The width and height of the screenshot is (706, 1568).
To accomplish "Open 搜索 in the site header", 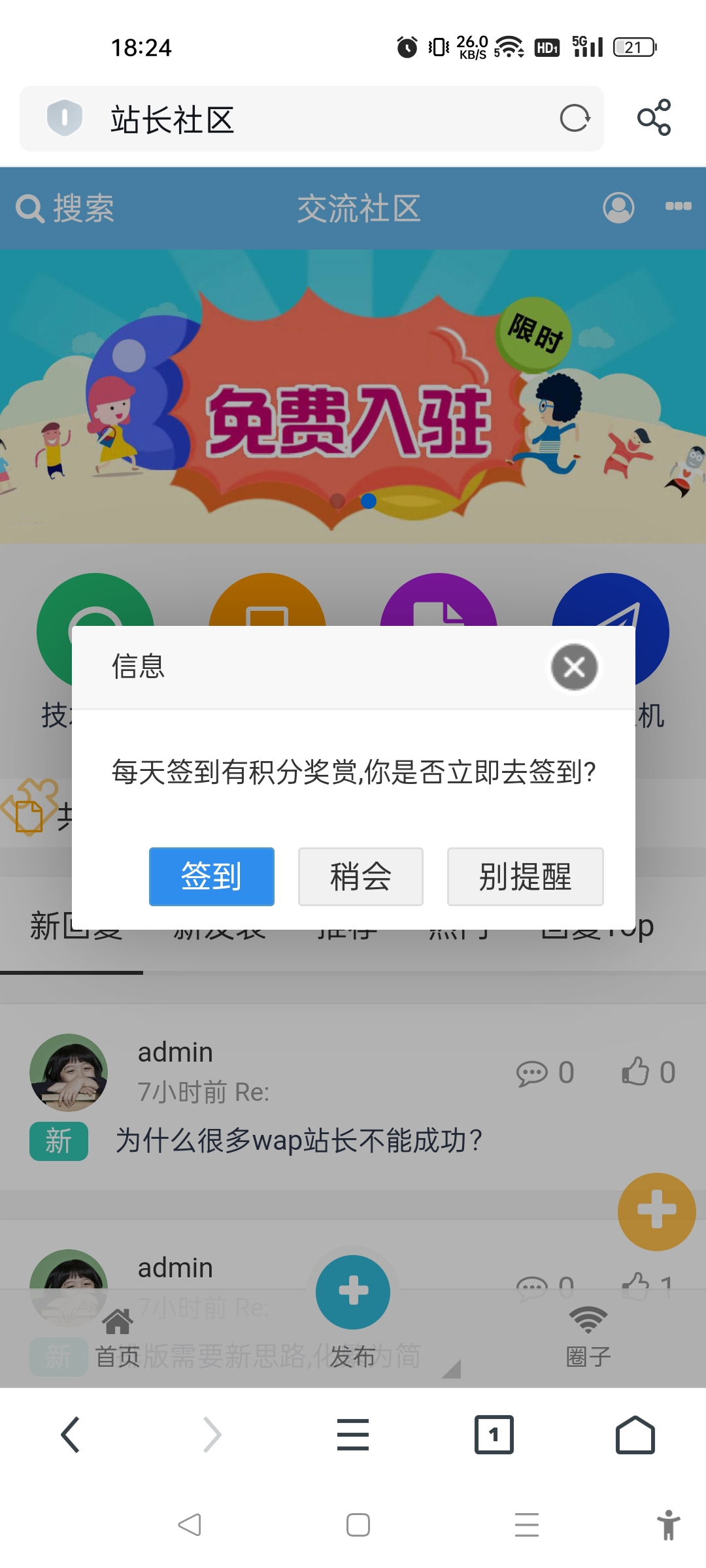I will point(65,208).
